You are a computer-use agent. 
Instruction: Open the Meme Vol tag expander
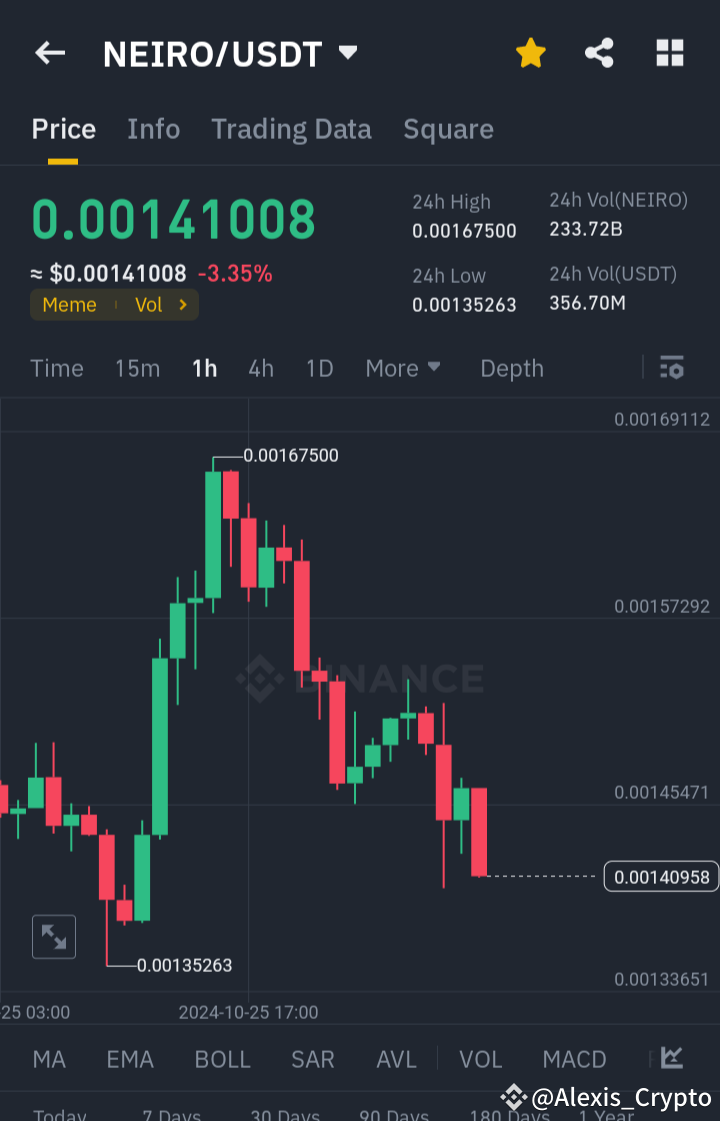114,305
